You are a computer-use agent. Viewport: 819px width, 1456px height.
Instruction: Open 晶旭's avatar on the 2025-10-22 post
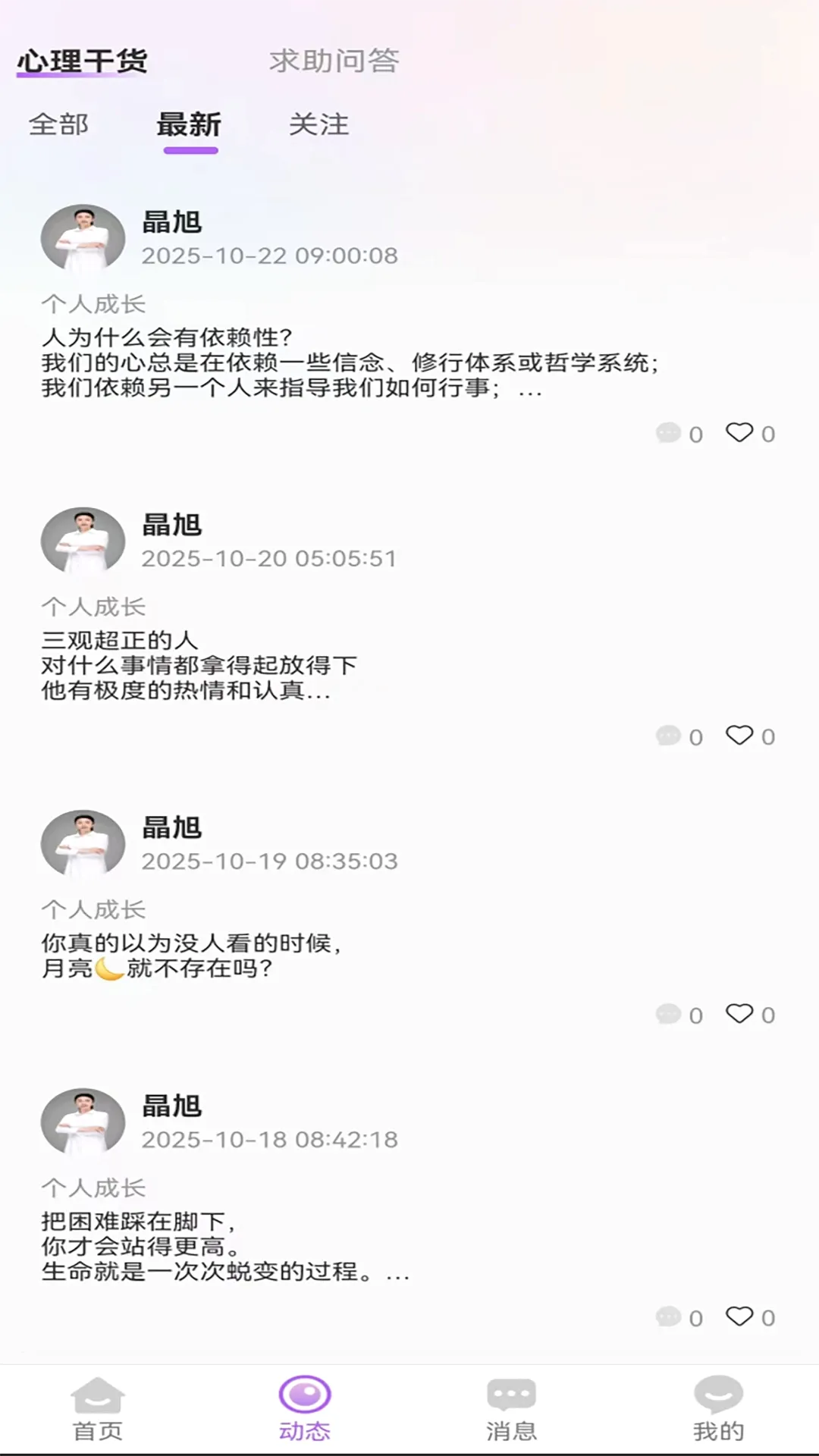pos(83,238)
